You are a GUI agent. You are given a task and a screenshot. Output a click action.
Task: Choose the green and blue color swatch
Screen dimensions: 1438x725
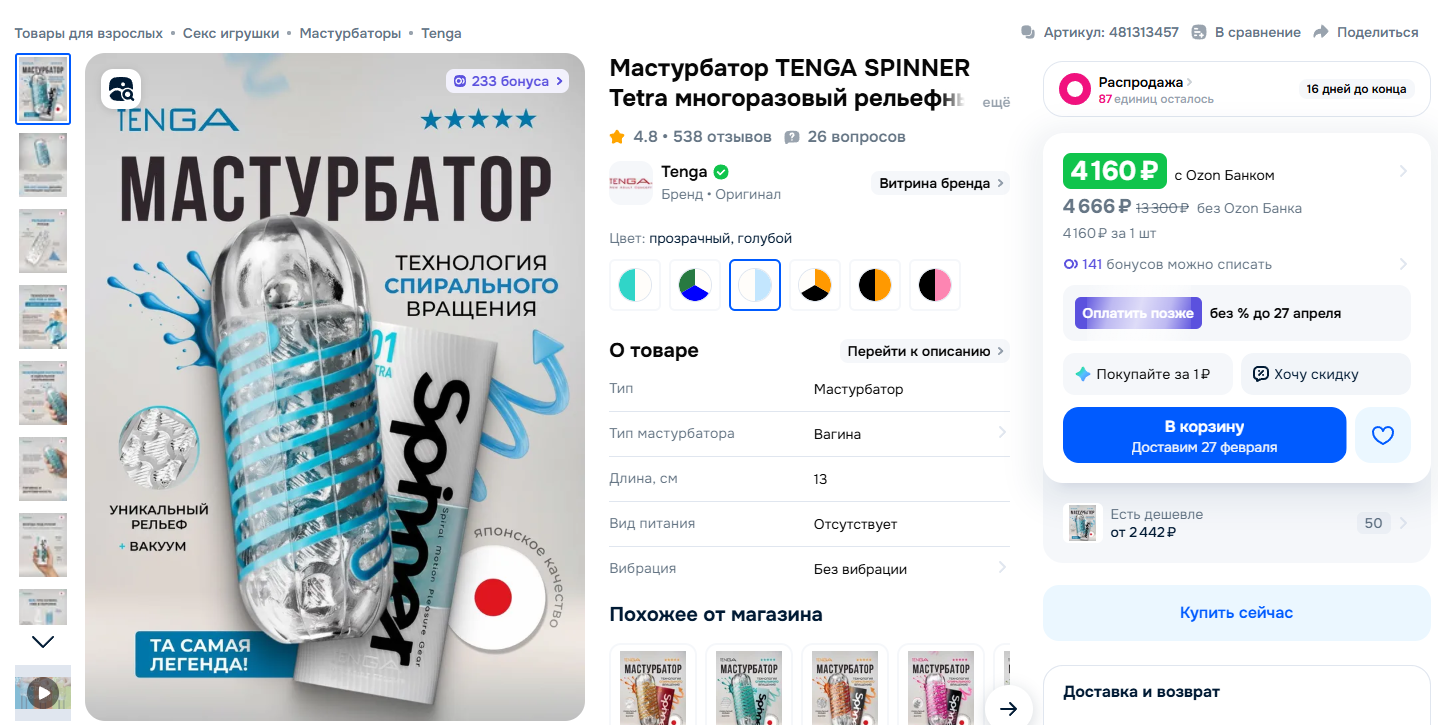click(695, 285)
